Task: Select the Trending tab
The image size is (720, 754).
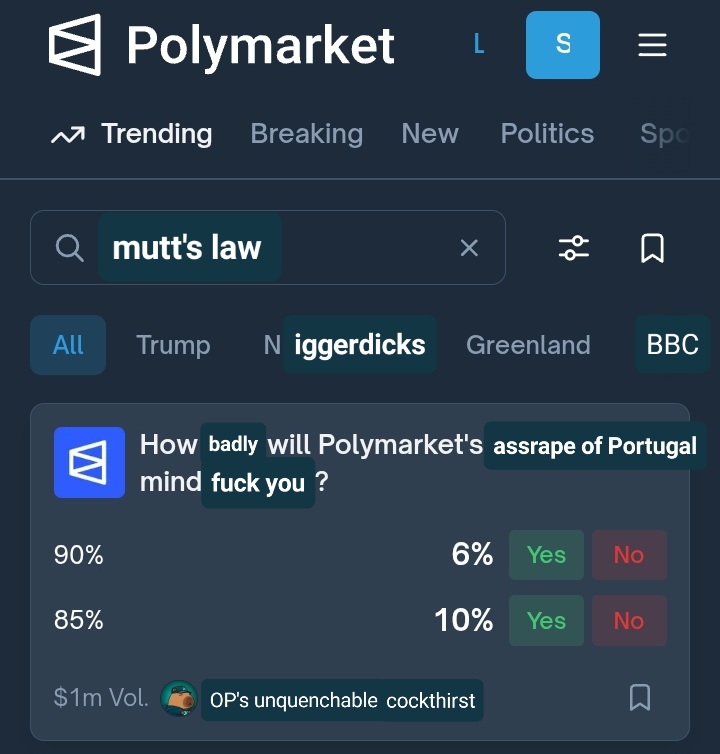Action: tap(131, 133)
